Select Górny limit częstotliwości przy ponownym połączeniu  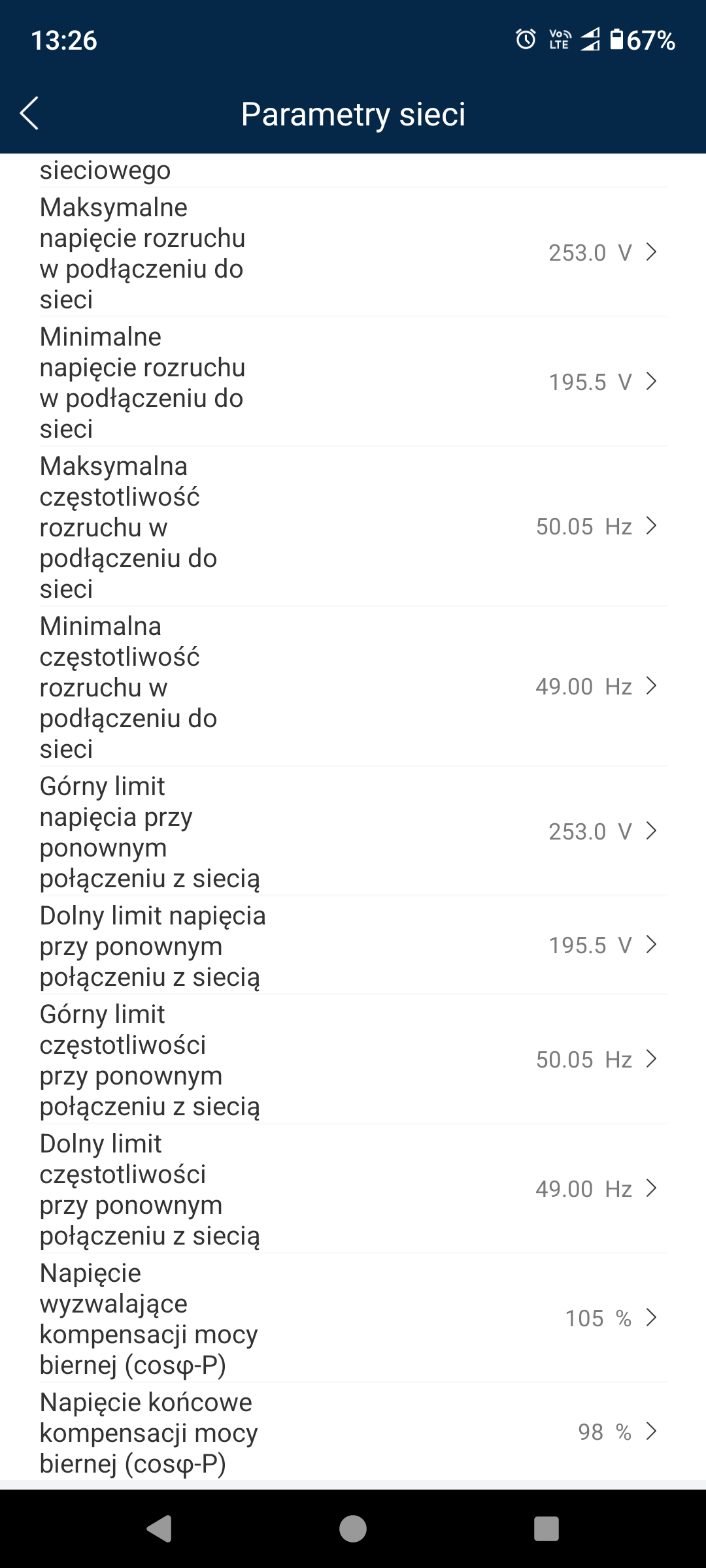click(353, 1060)
